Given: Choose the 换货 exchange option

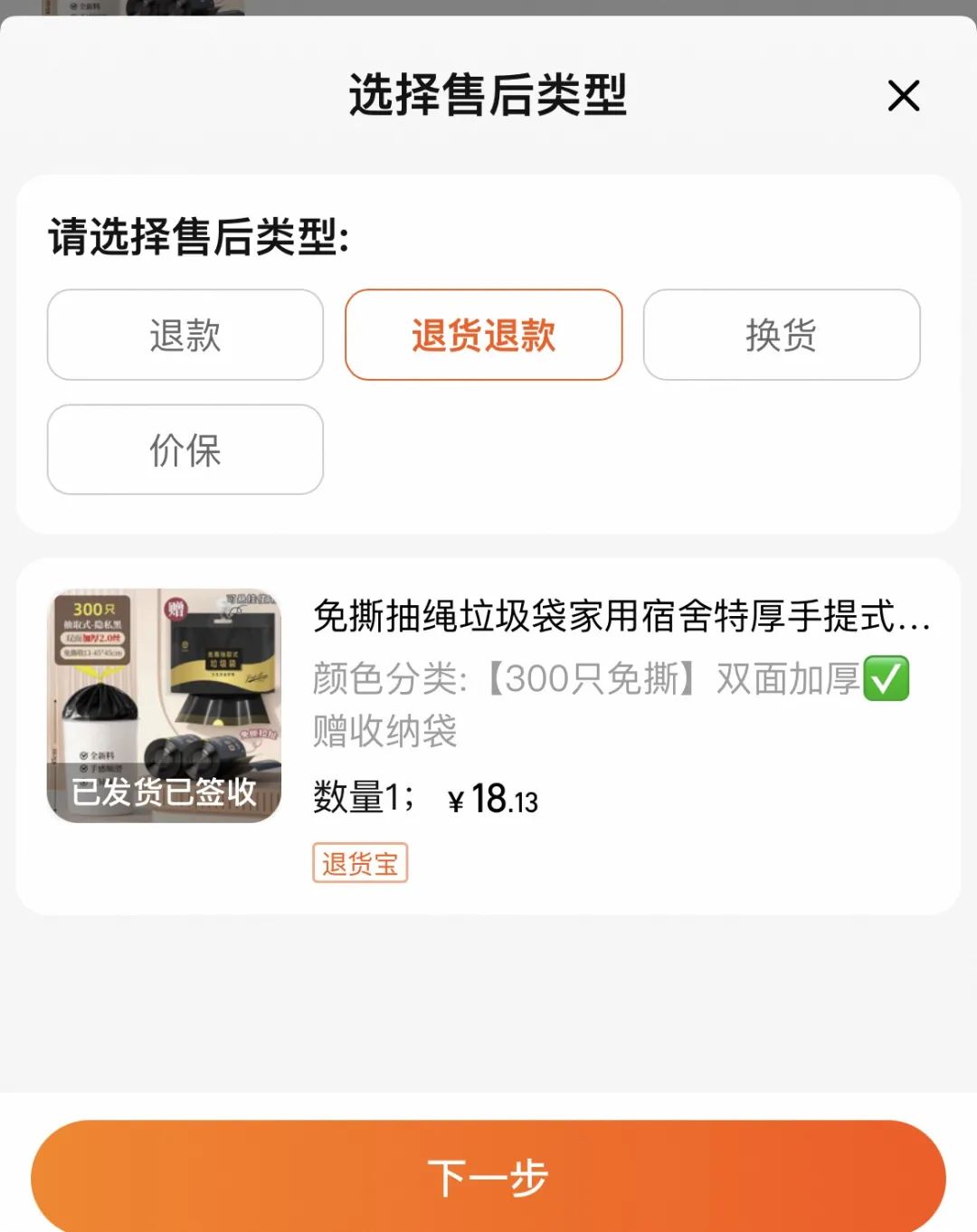Looking at the screenshot, I should point(781,335).
